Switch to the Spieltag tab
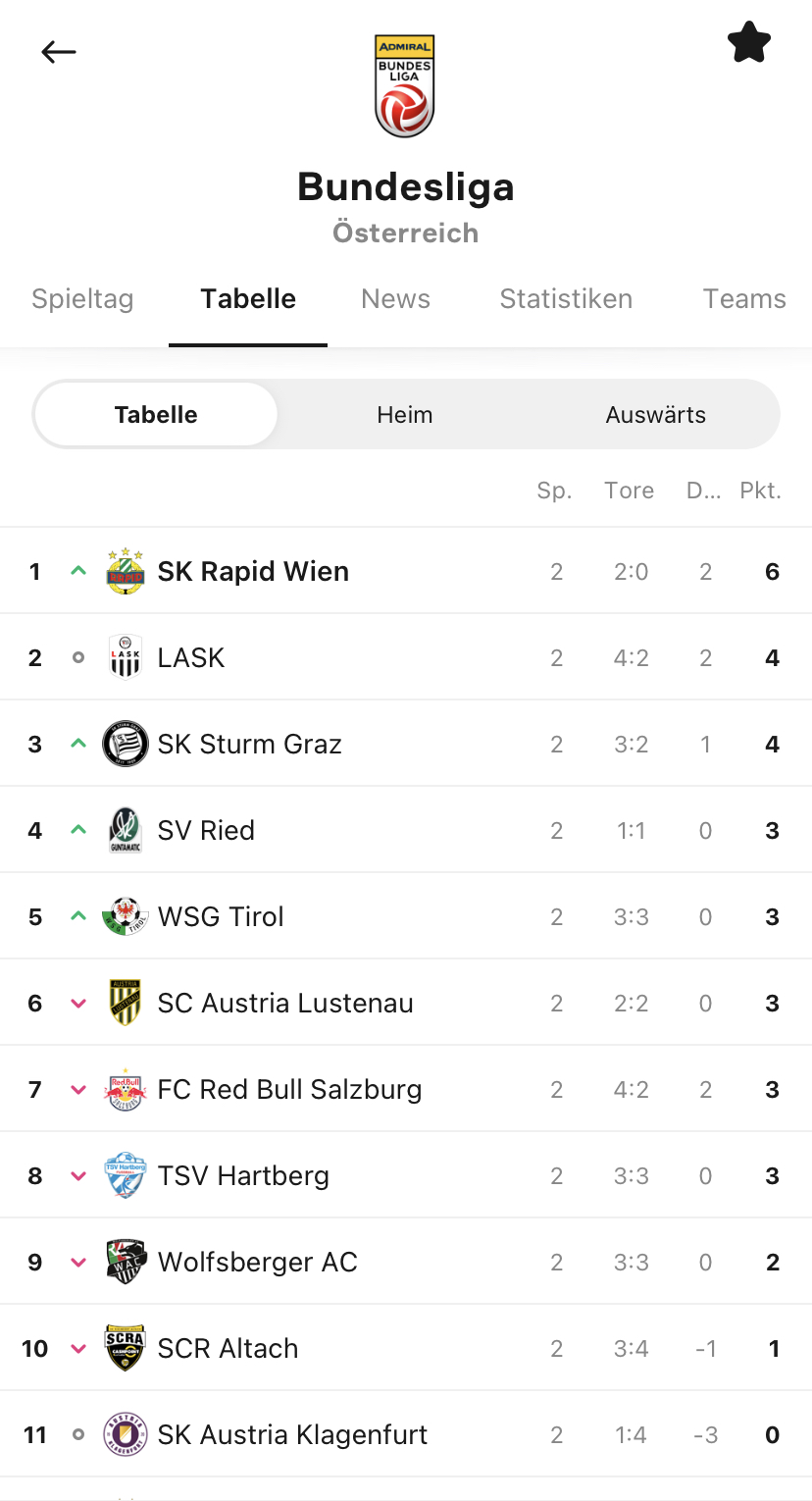This screenshot has height=1501, width=812. click(82, 298)
